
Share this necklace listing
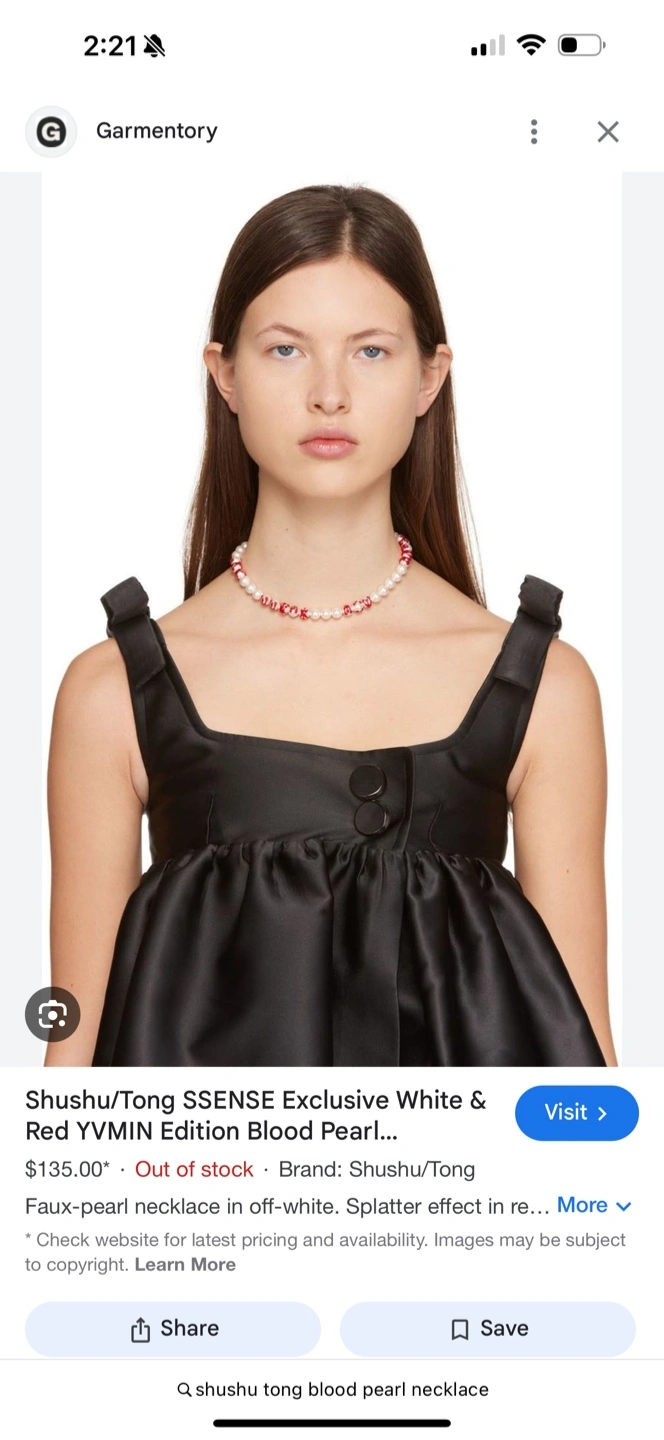coord(173,1329)
